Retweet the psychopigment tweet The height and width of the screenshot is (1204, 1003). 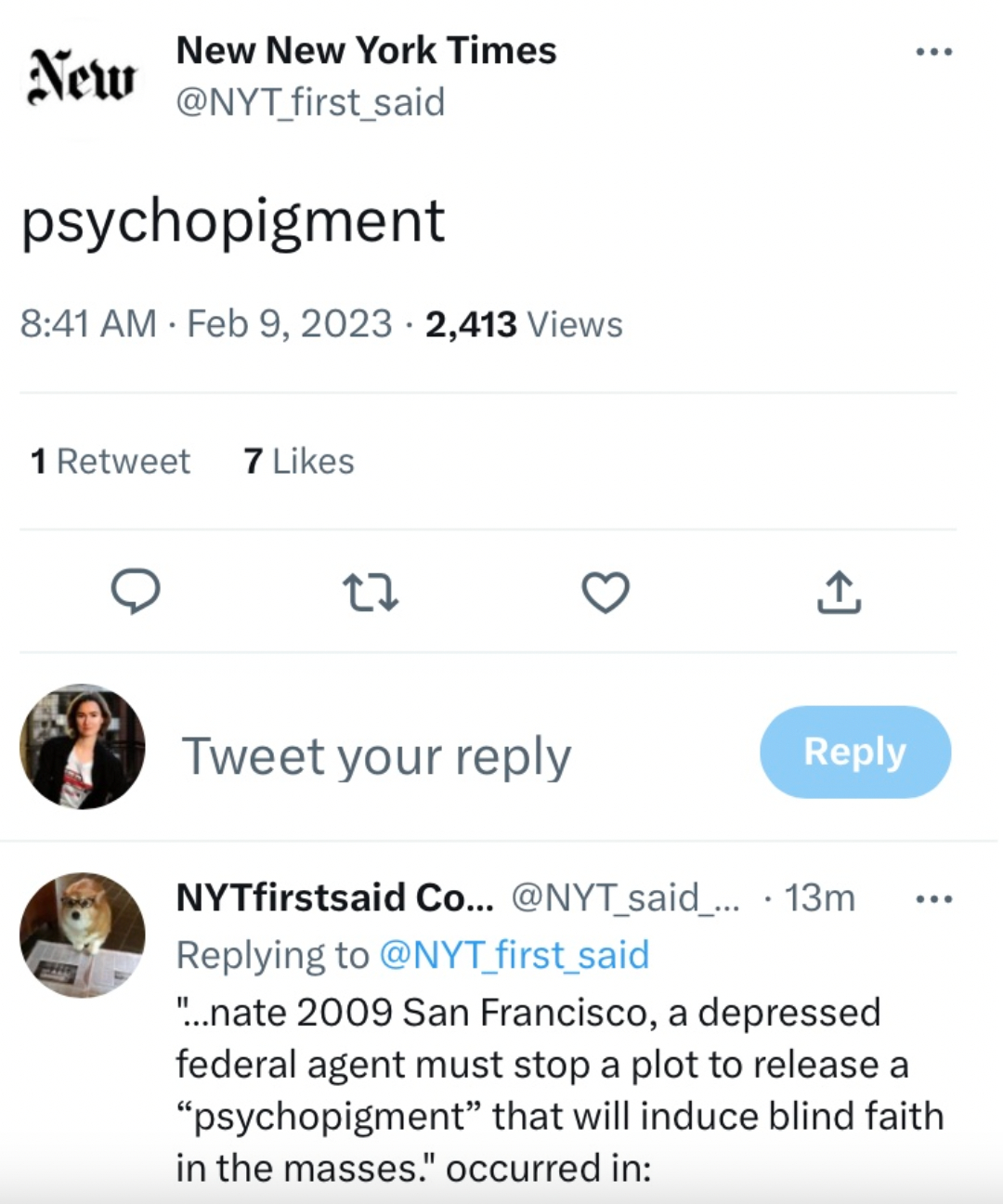pos(371,592)
